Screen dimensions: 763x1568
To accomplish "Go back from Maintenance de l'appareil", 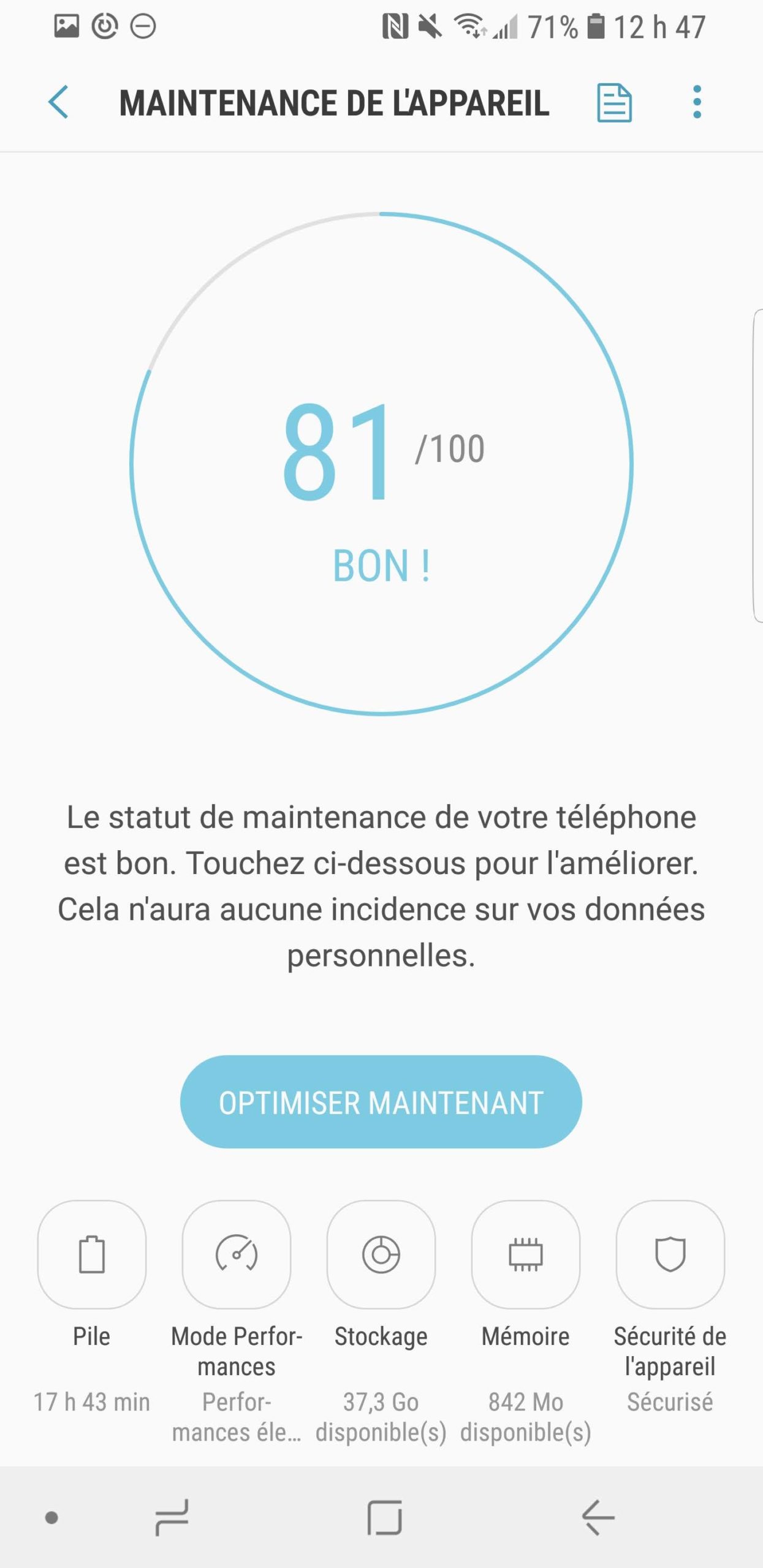I will [59, 102].
